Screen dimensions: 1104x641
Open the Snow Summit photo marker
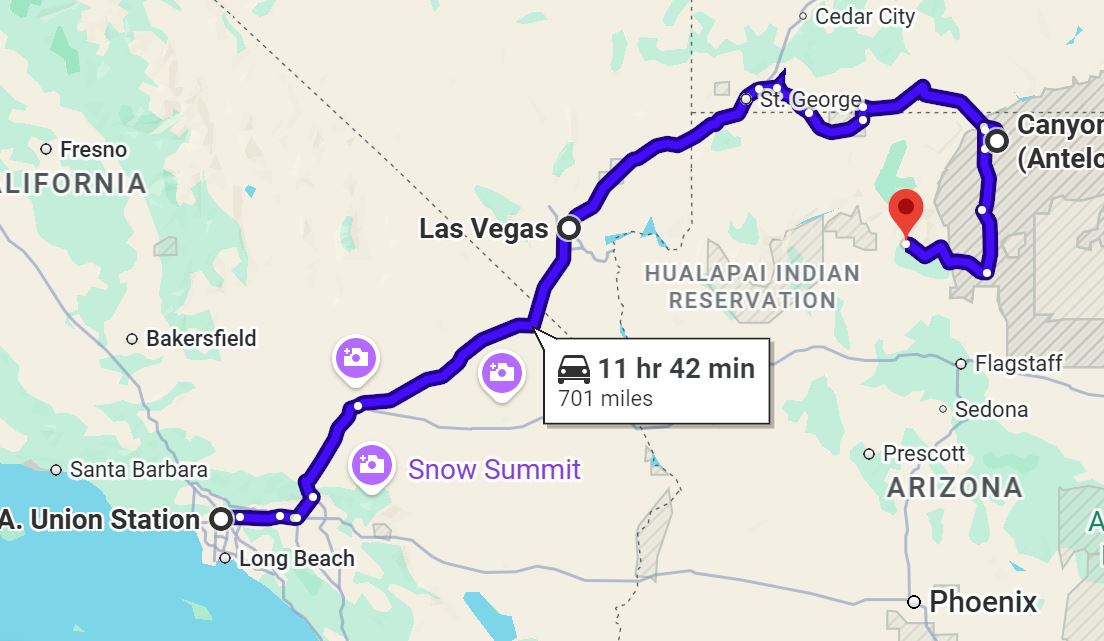coord(371,466)
